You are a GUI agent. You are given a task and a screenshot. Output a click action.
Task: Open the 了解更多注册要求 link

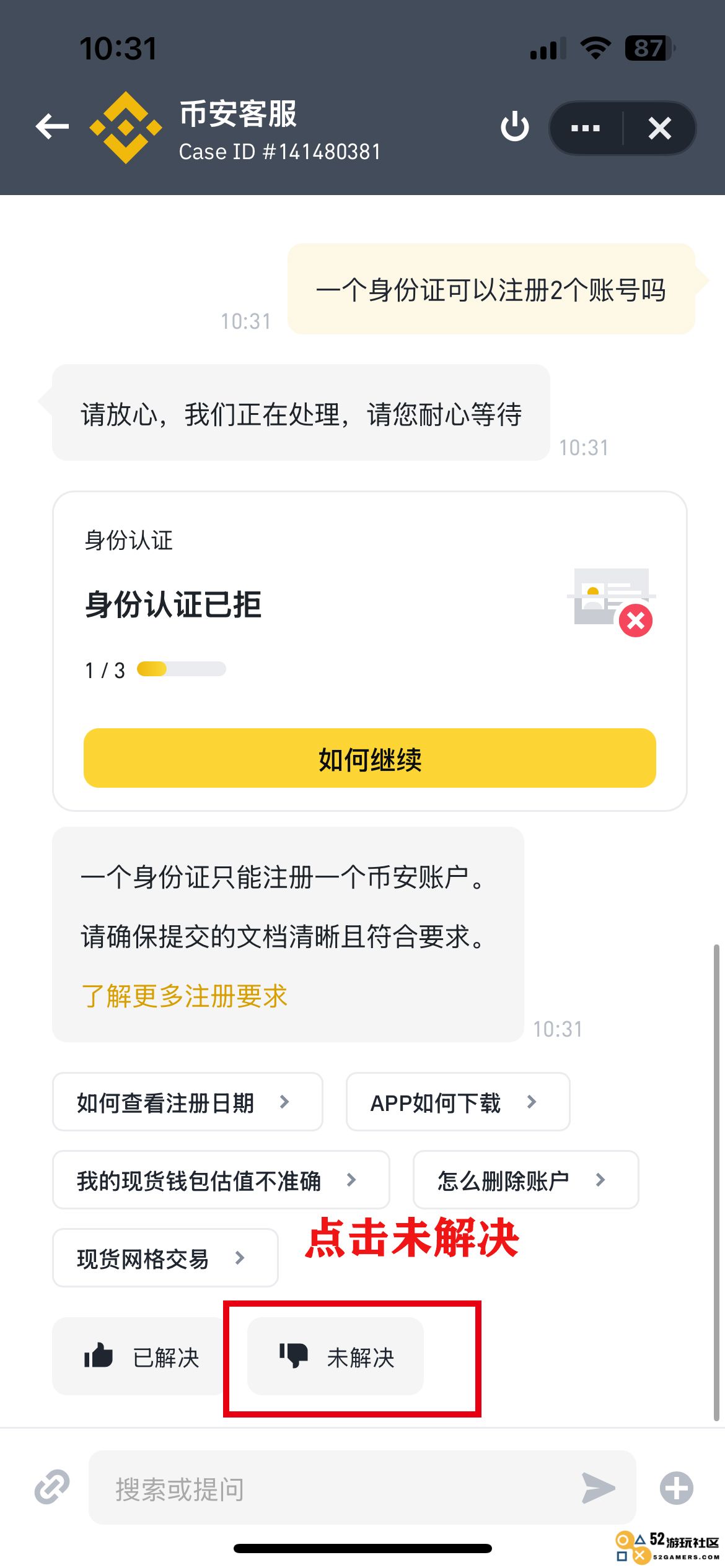184,996
